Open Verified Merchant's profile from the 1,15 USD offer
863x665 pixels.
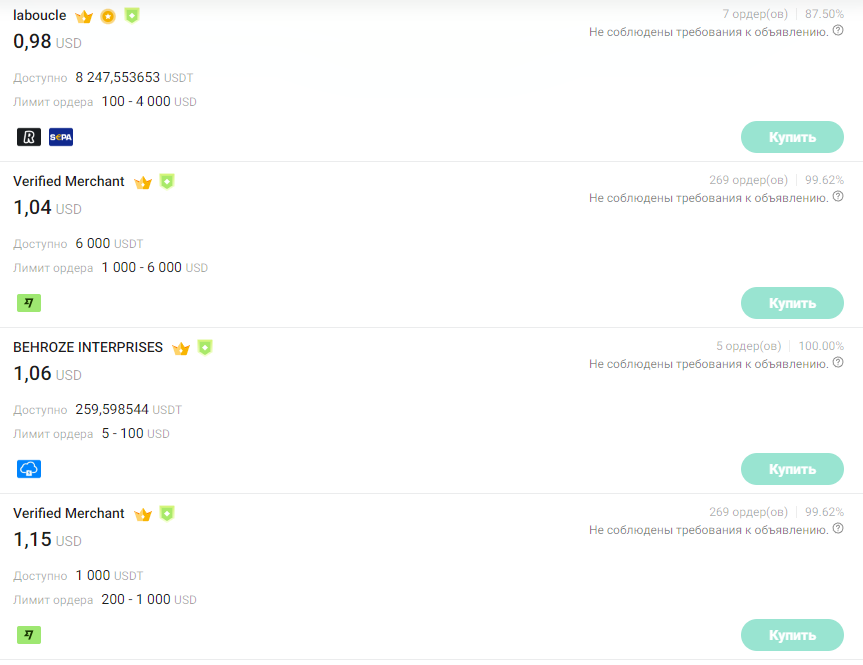[69, 513]
